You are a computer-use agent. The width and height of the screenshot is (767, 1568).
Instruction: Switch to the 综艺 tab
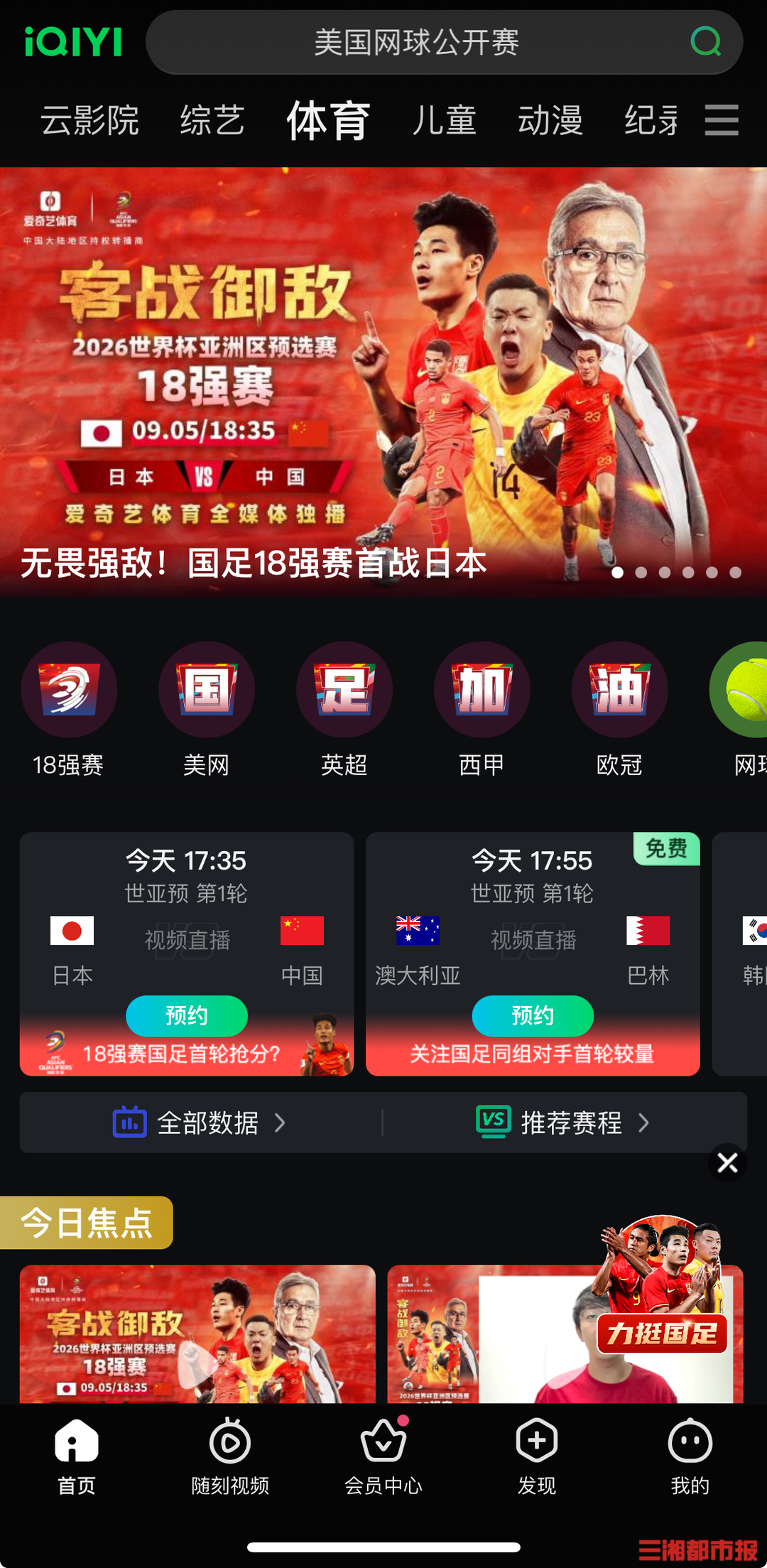212,120
